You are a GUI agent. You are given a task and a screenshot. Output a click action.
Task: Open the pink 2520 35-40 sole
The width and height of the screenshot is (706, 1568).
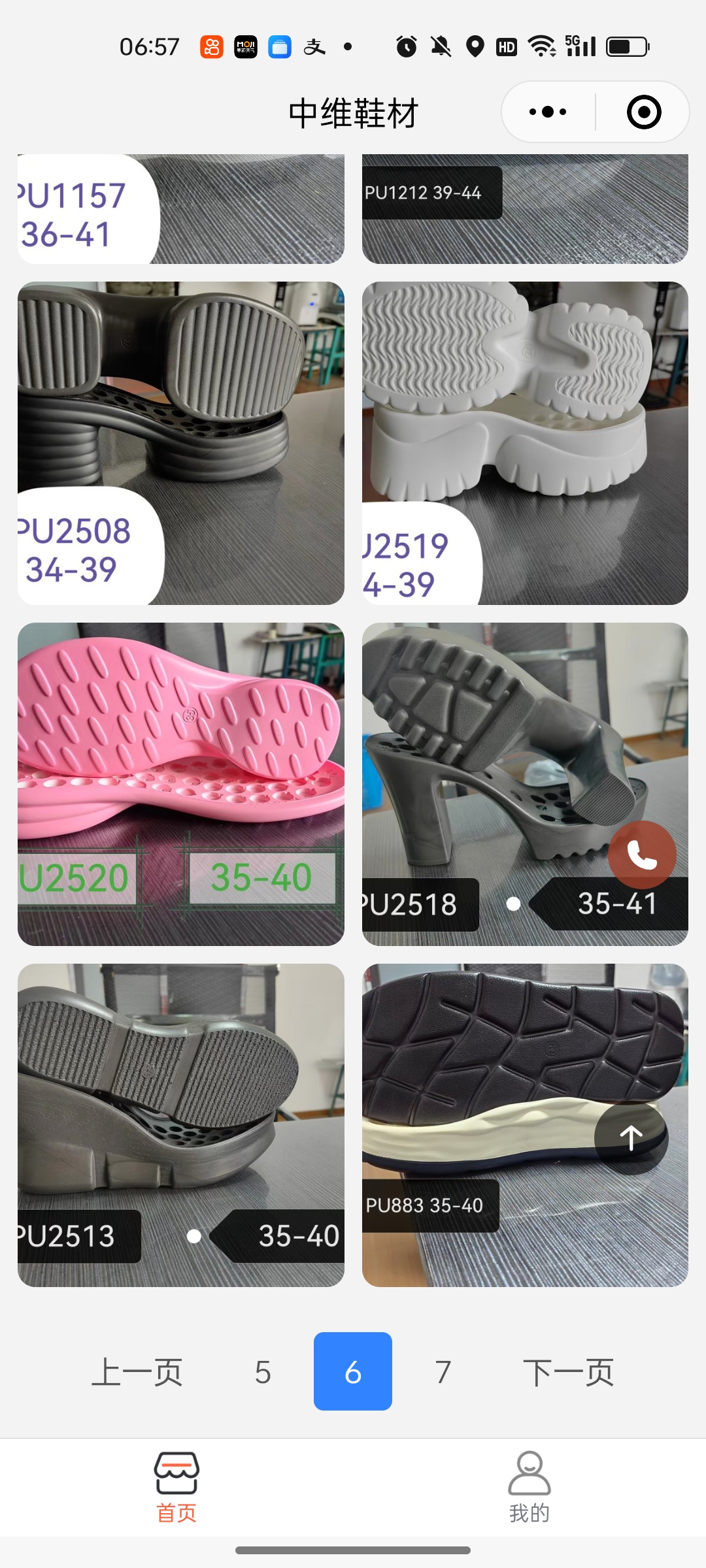coord(180,784)
